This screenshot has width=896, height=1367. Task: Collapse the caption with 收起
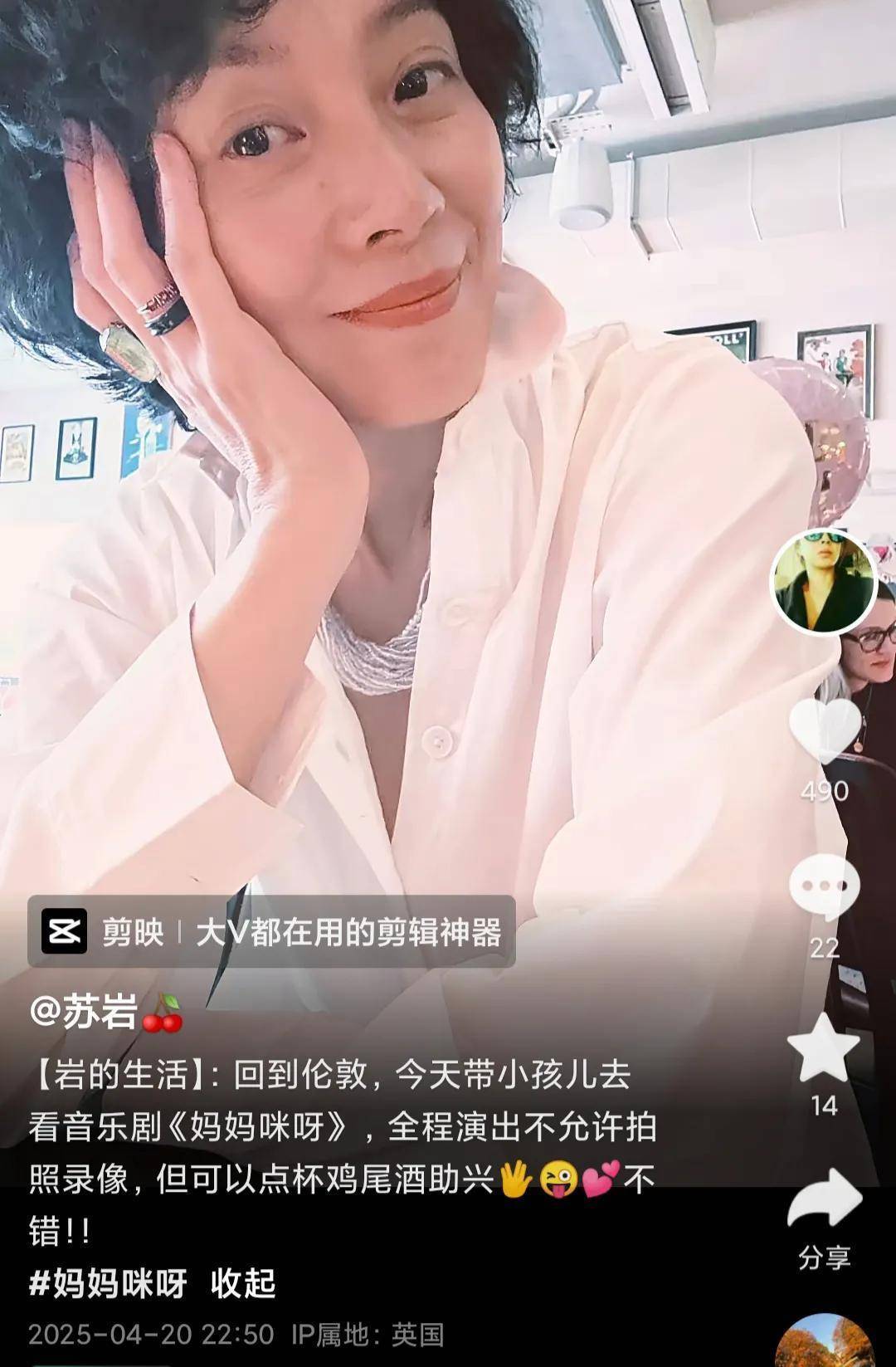(x=243, y=1283)
